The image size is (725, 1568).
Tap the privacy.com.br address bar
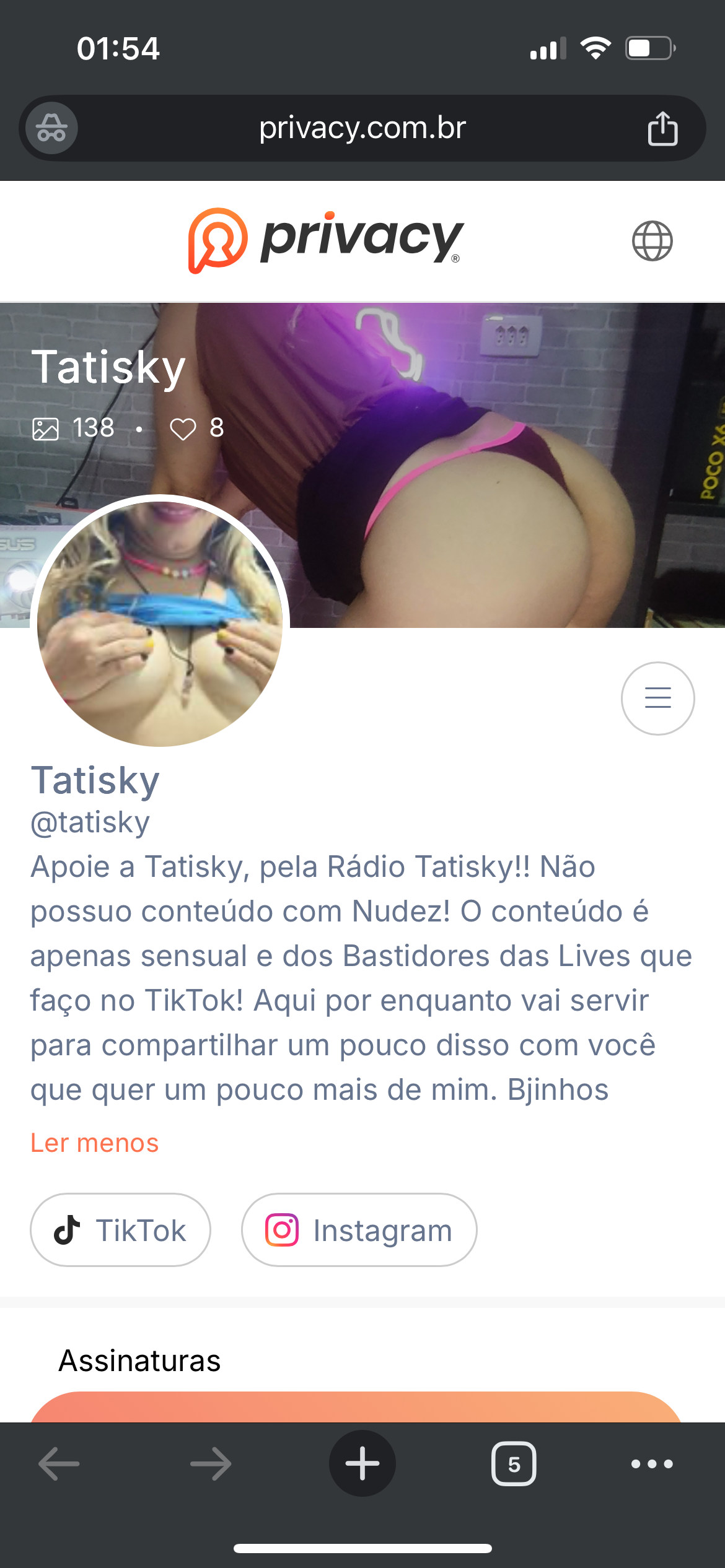[x=362, y=128]
